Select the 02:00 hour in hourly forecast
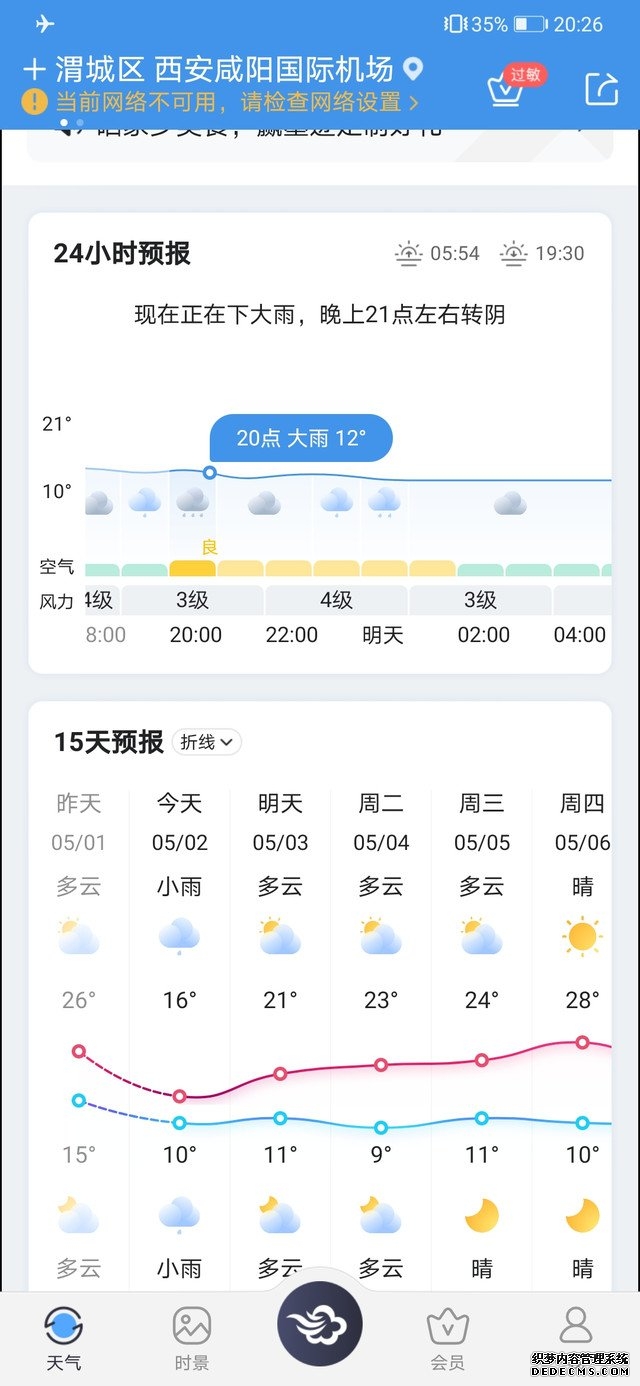The height and width of the screenshot is (1386, 640). coord(484,635)
